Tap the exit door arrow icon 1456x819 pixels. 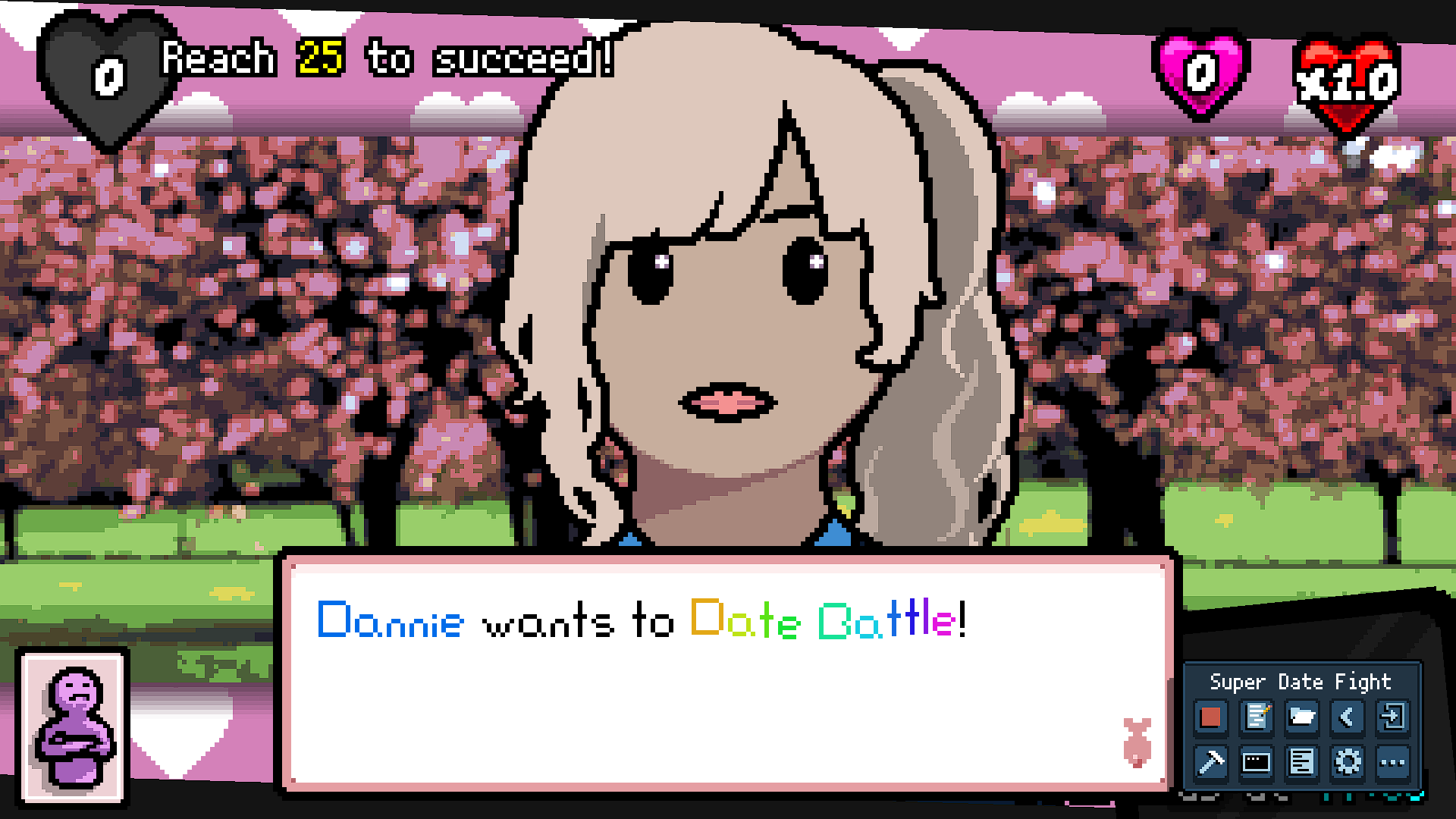point(1393,717)
